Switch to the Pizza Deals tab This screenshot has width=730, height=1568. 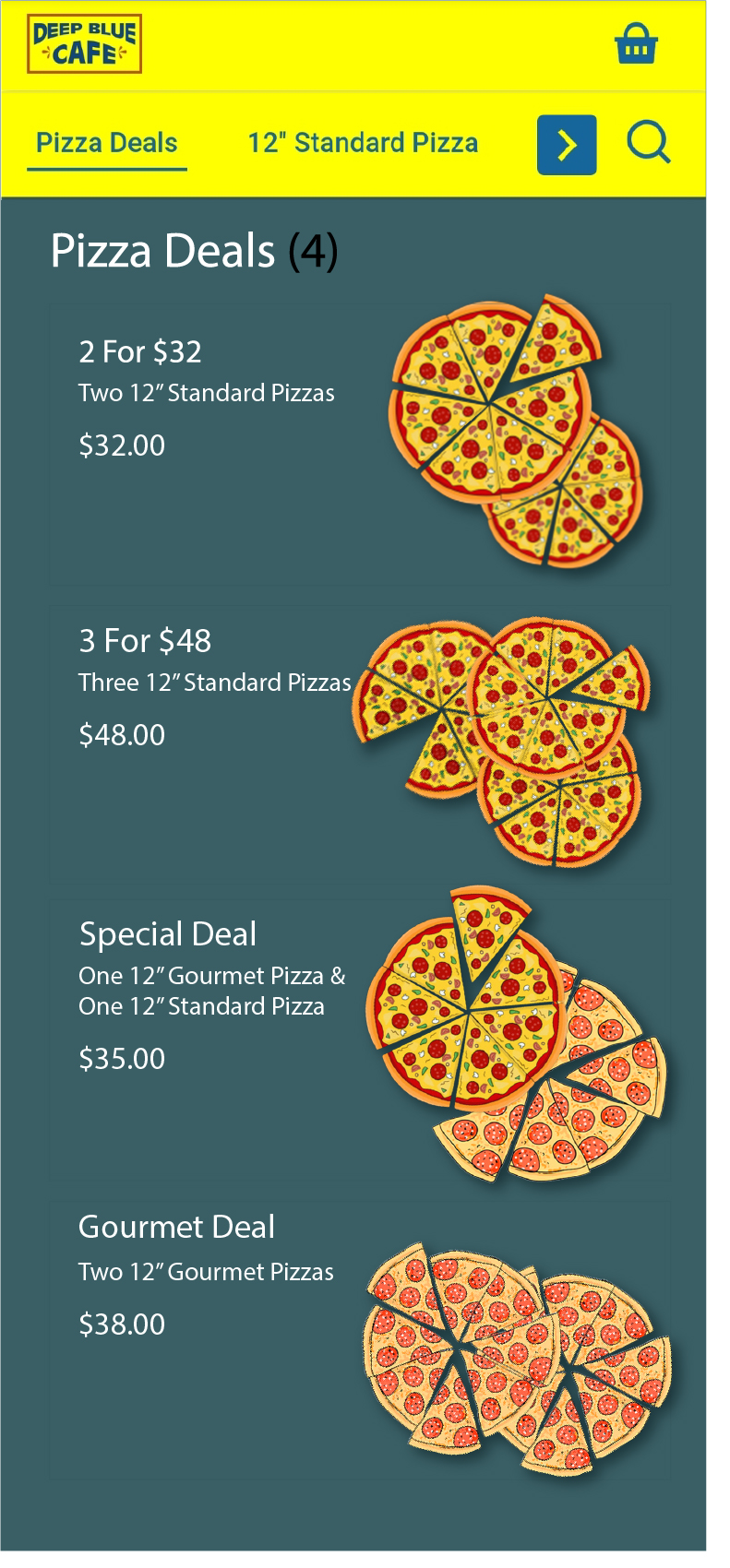tap(107, 143)
